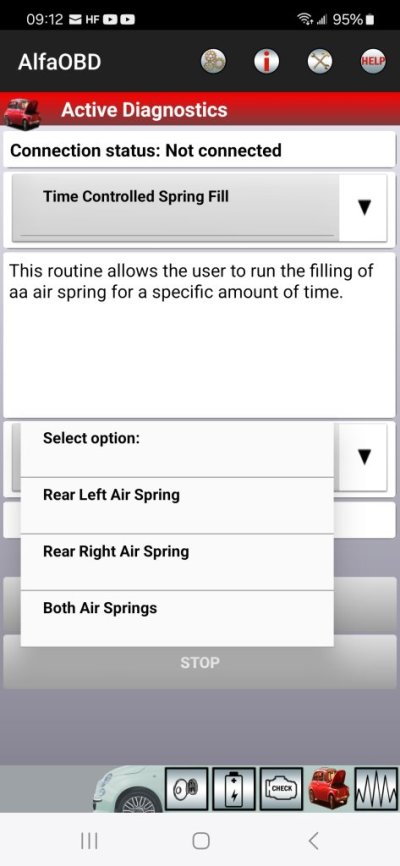Open the battery icon
The height and width of the screenshot is (866, 400).
[234, 789]
